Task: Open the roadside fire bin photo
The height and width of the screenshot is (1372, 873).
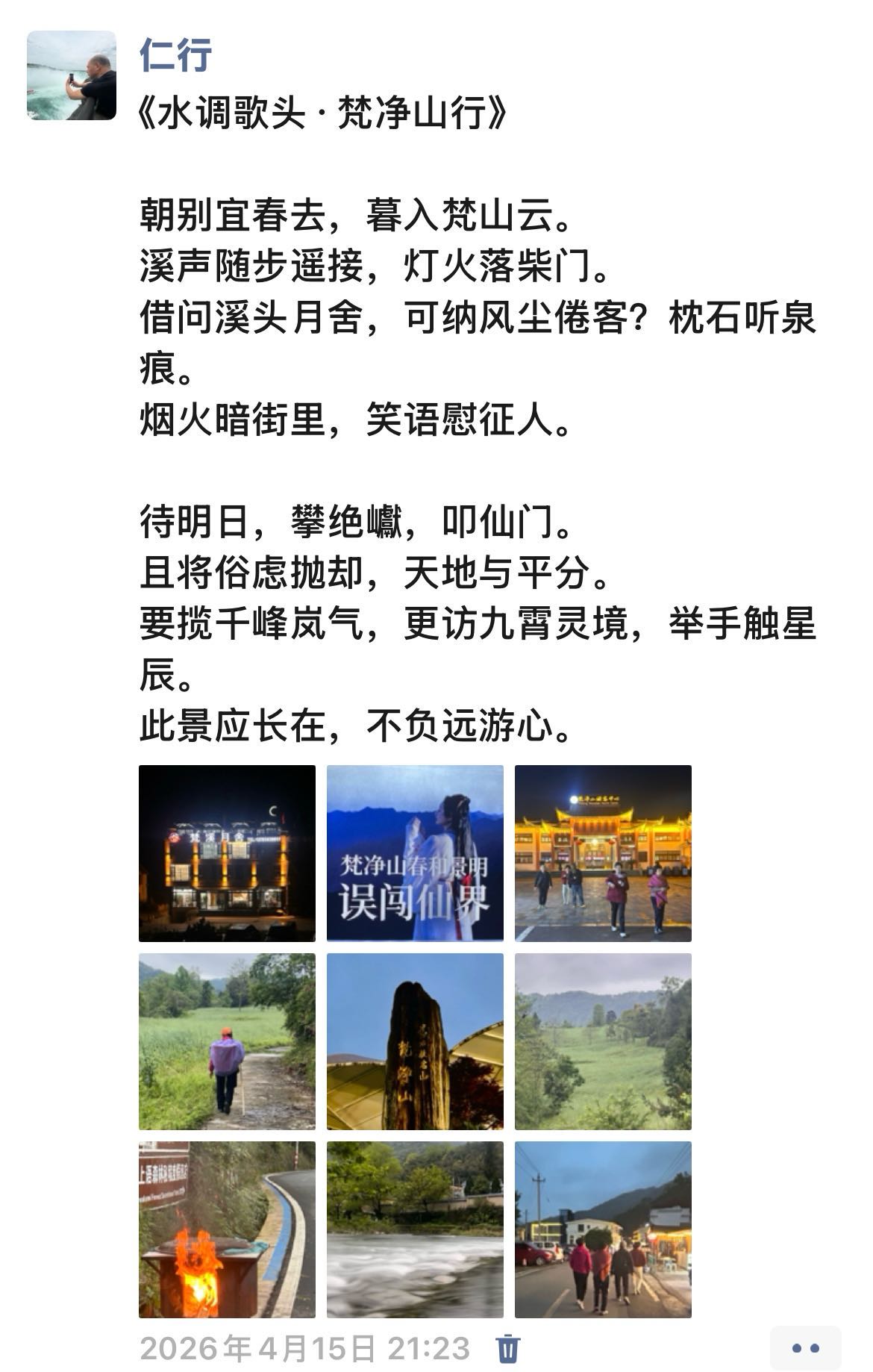Action: (227, 1229)
